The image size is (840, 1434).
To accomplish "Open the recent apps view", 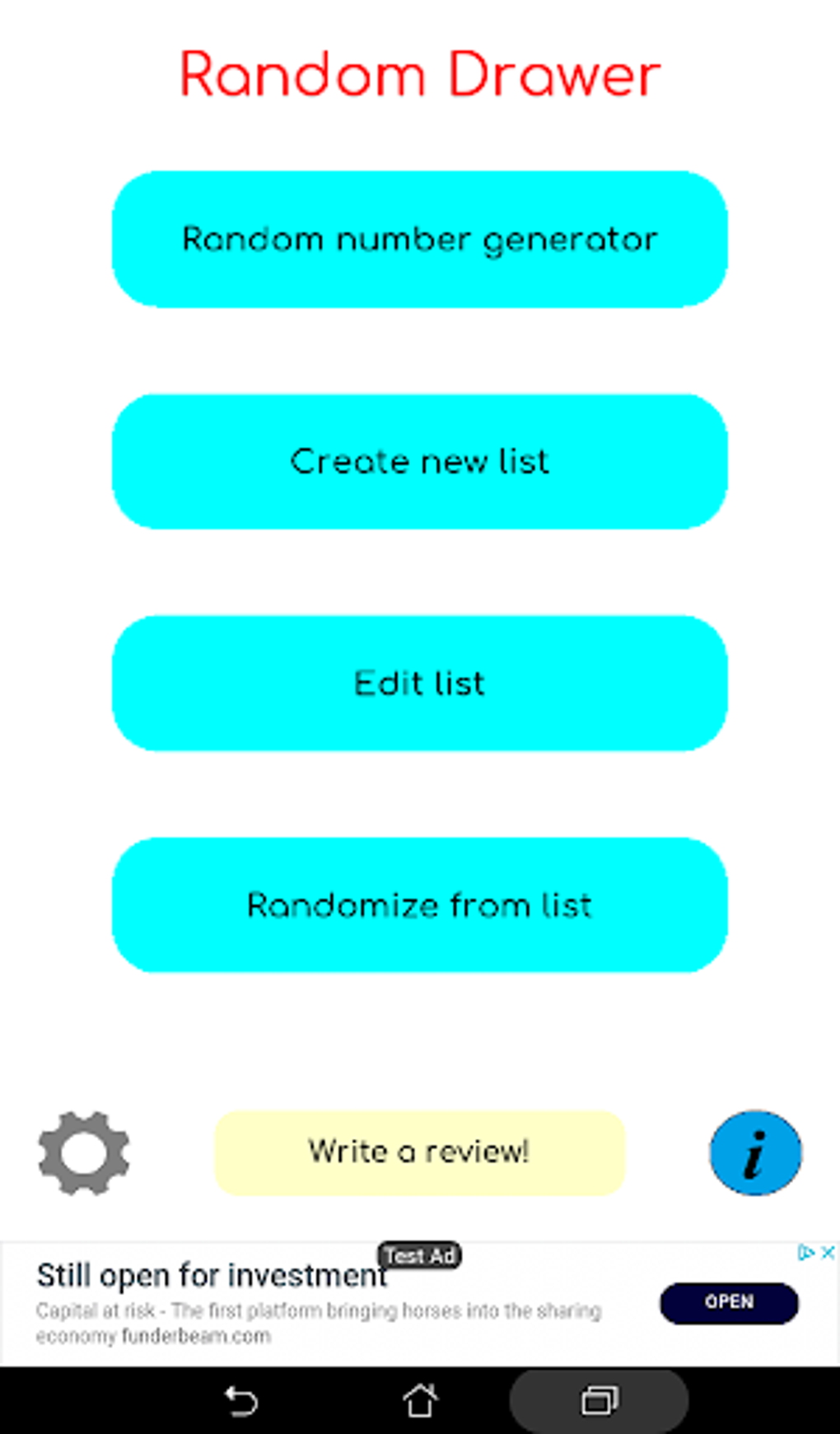I will (x=600, y=1401).
